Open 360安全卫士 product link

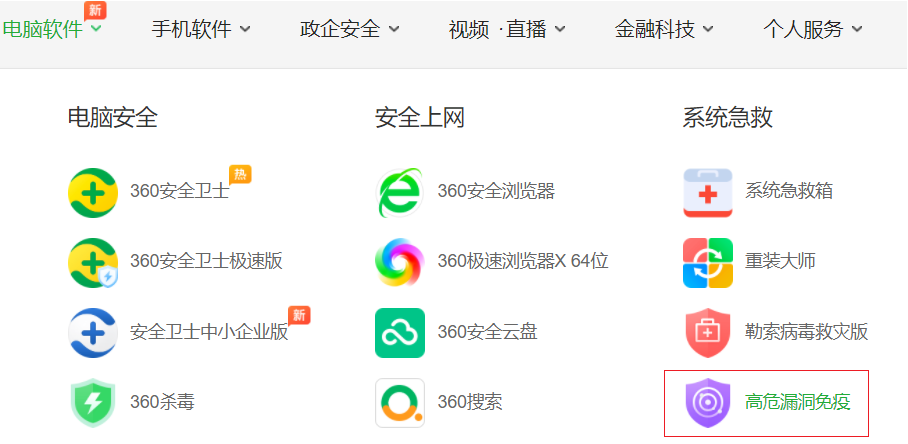click(x=179, y=191)
